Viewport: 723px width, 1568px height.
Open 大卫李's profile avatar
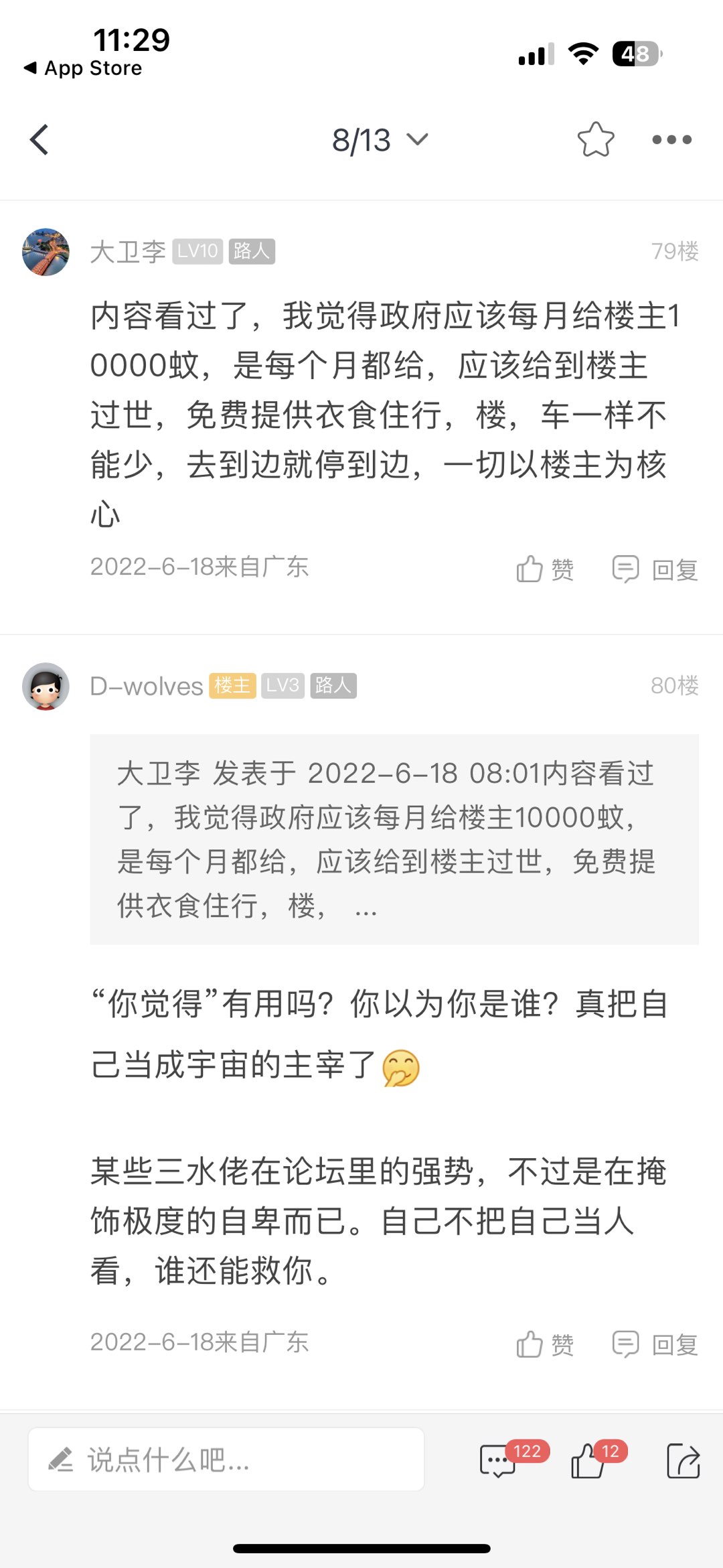click(x=46, y=252)
